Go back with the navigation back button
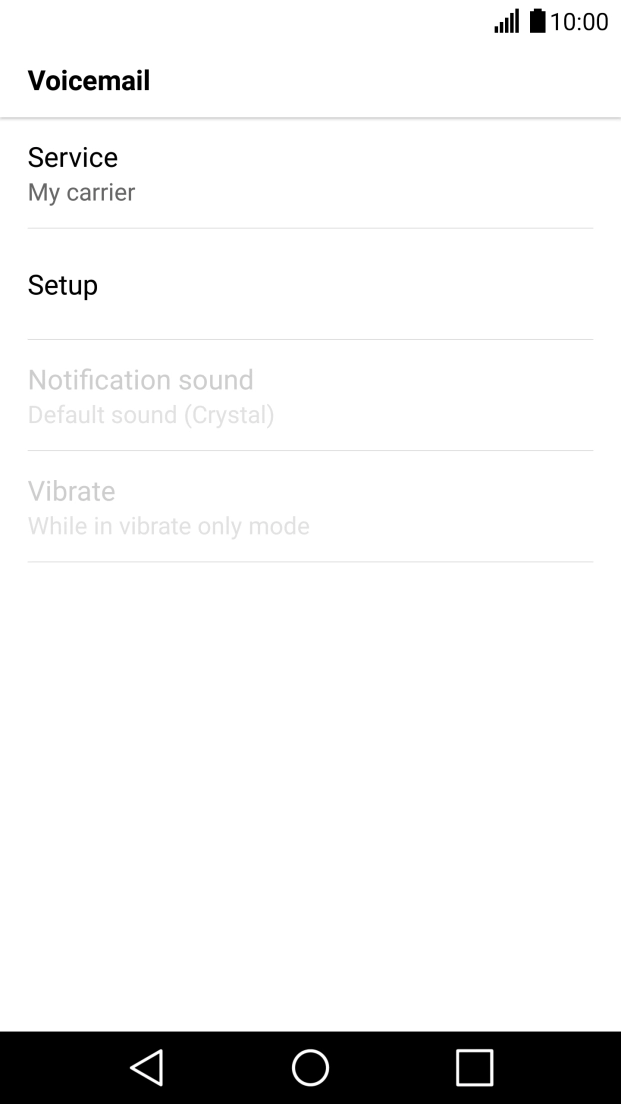The width and height of the screenshot is (621, 1104). tap(147, 1067)
